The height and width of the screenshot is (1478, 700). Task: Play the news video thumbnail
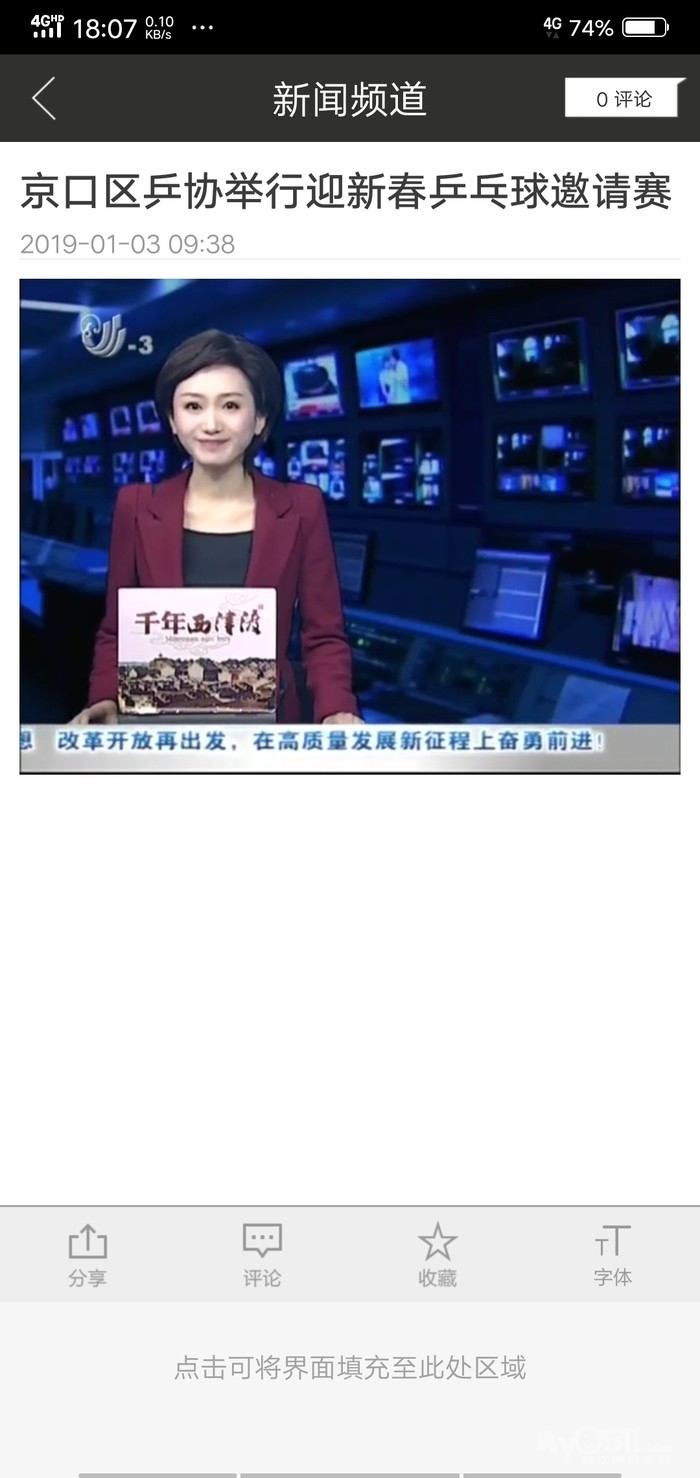coord(350,526)
